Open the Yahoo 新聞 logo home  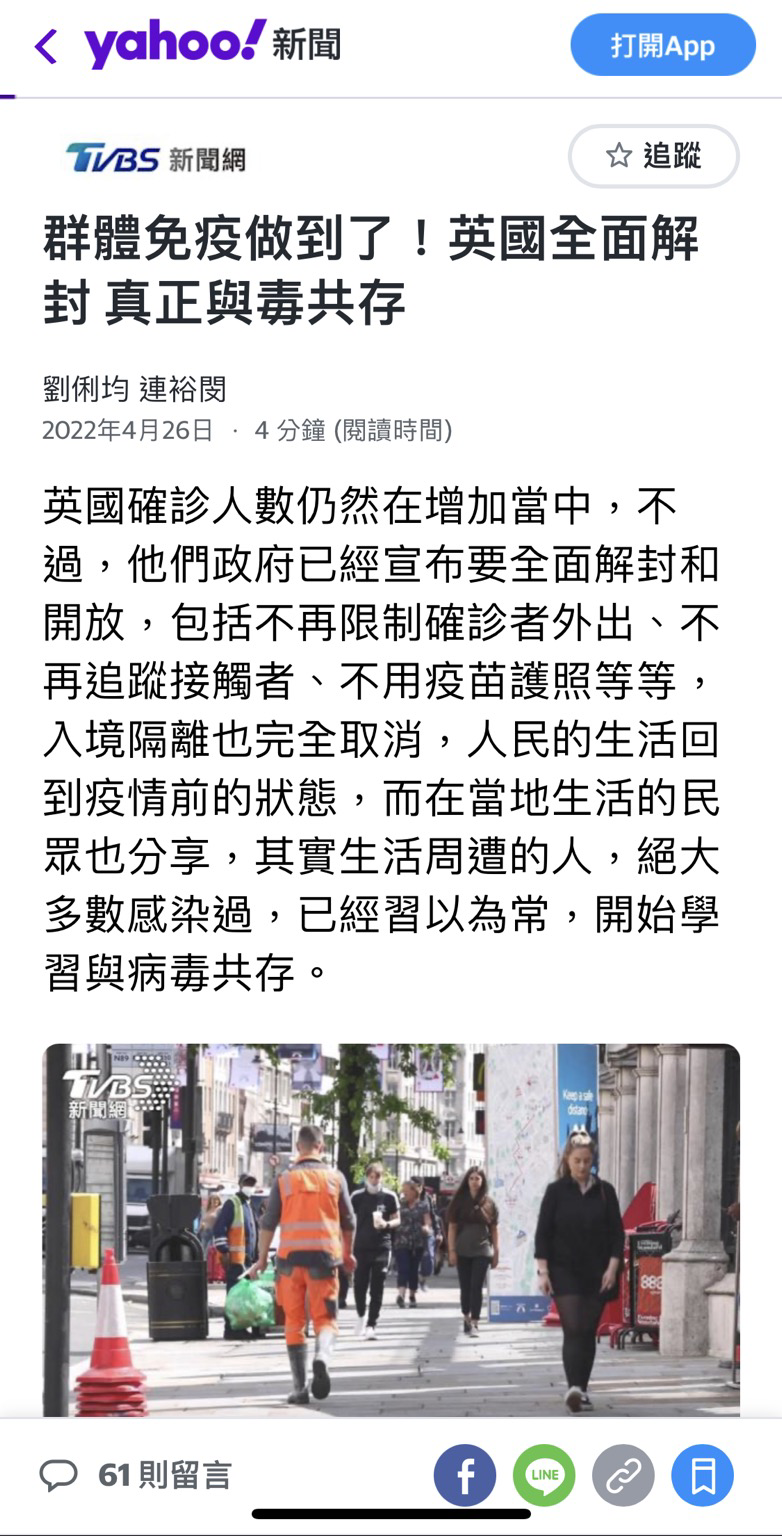(212, 45)
